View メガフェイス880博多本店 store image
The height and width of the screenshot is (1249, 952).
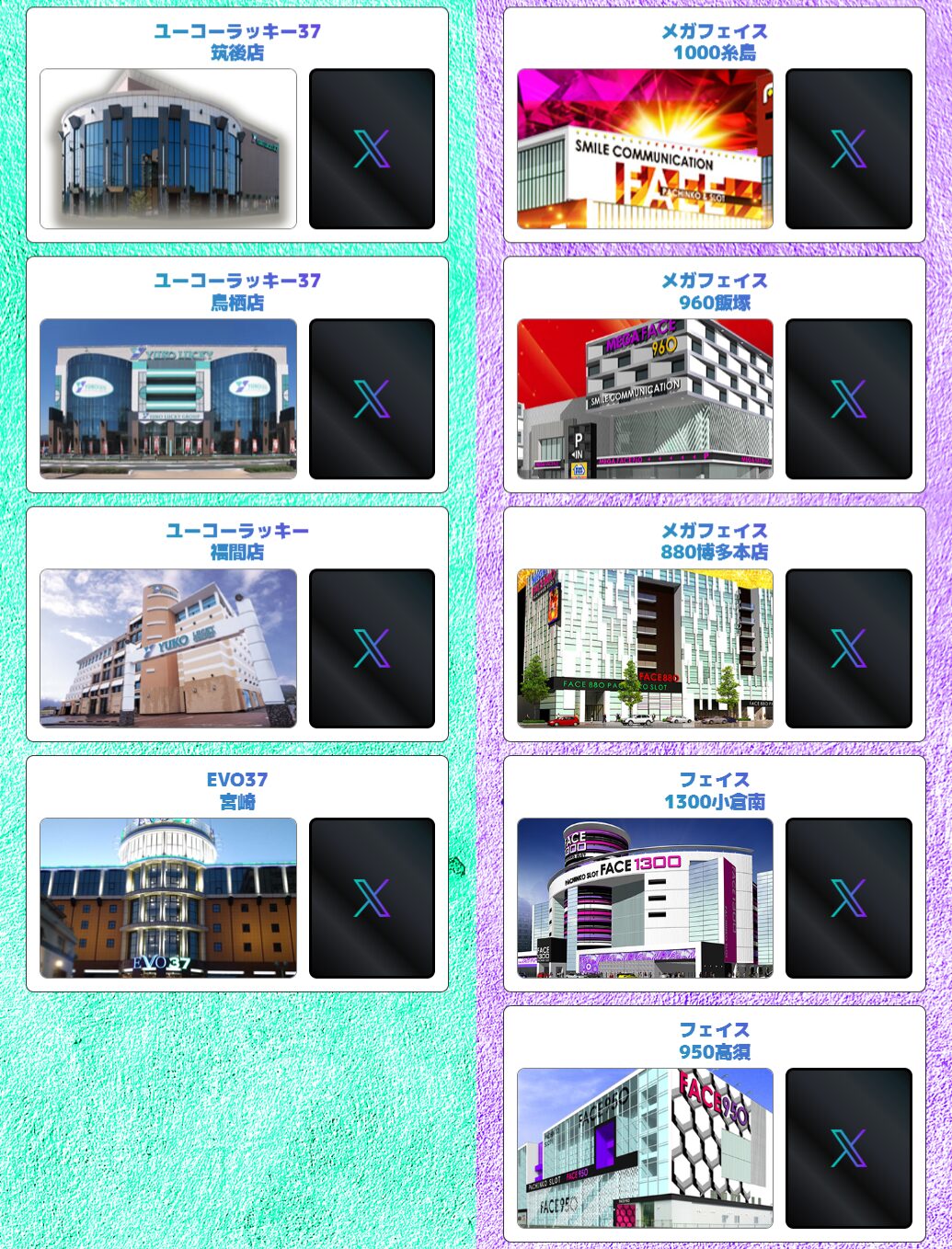tap(645, 648)
